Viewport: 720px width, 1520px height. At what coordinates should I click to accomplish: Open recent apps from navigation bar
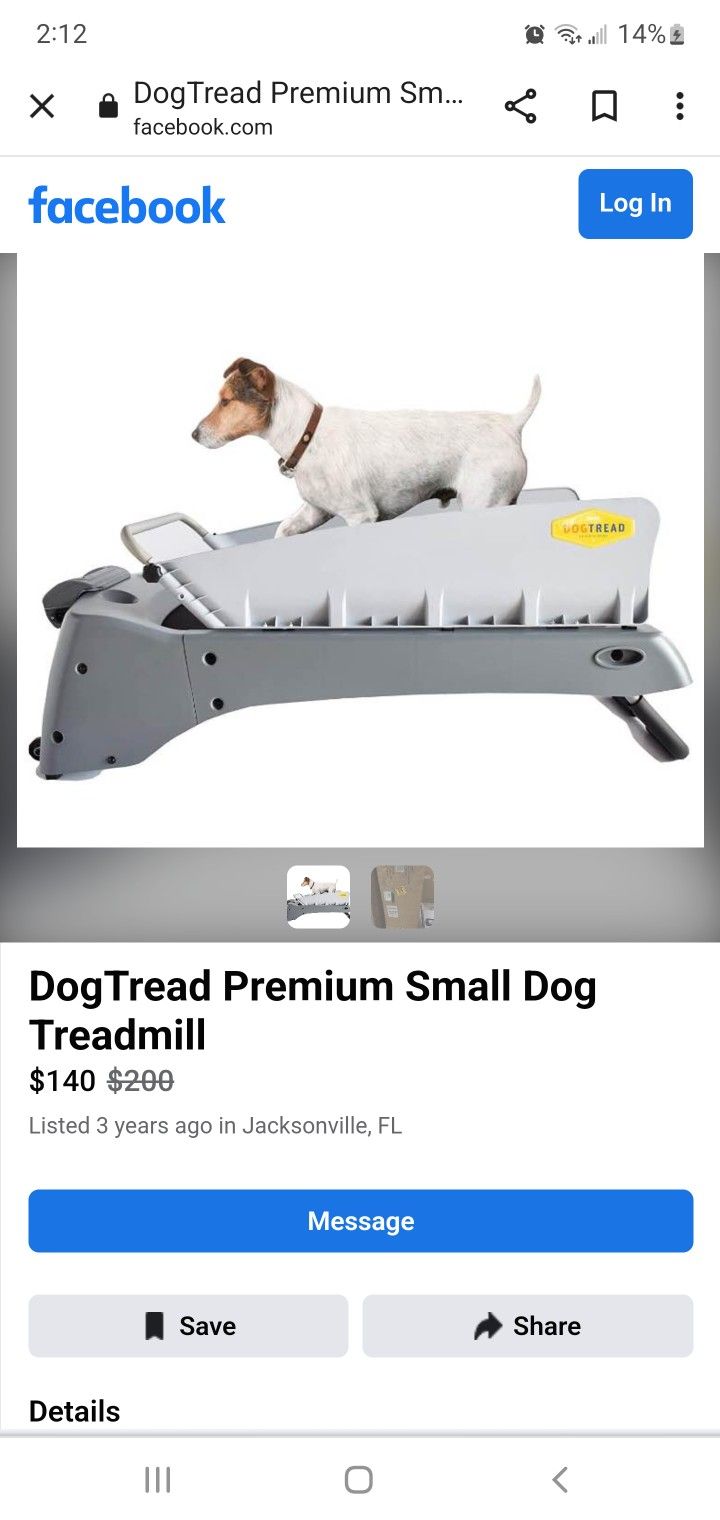point(158,1479)
